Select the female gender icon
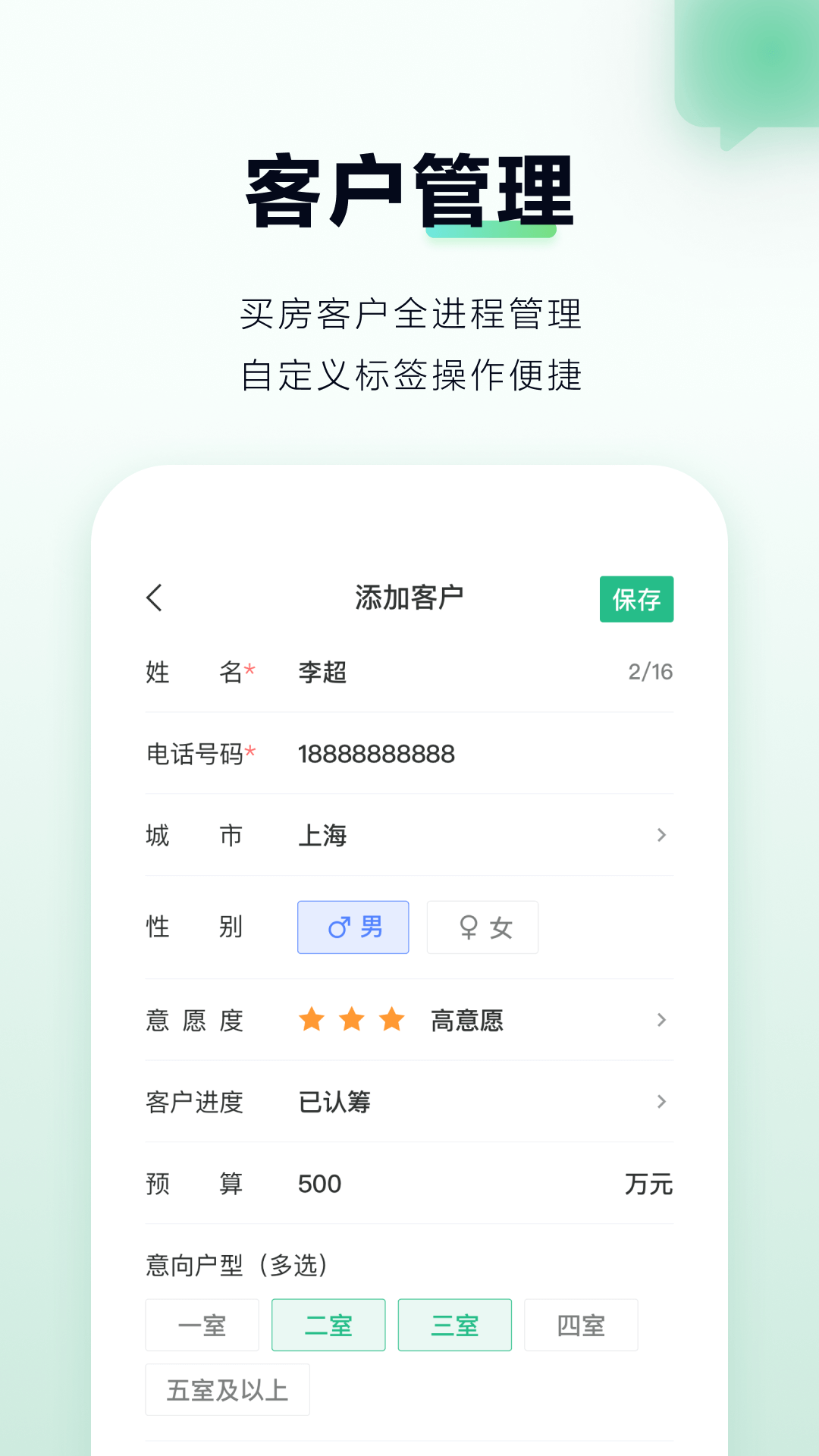Screen dimensions: 819x1456 [482, 927]
